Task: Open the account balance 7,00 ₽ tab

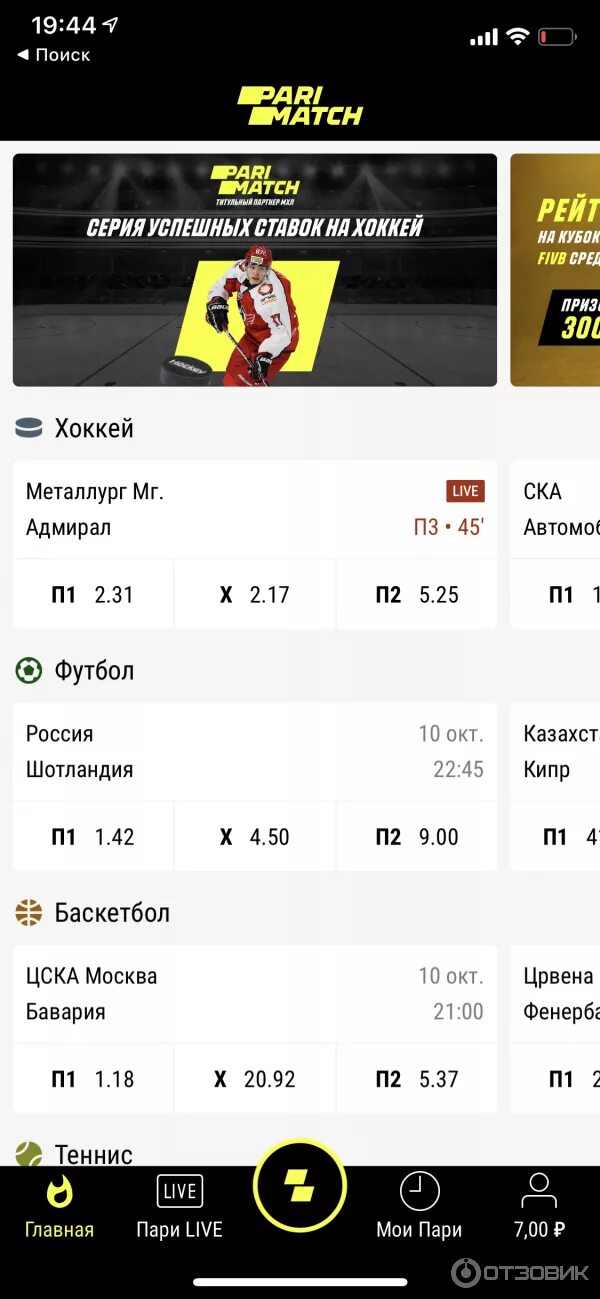Action: 539,1207
